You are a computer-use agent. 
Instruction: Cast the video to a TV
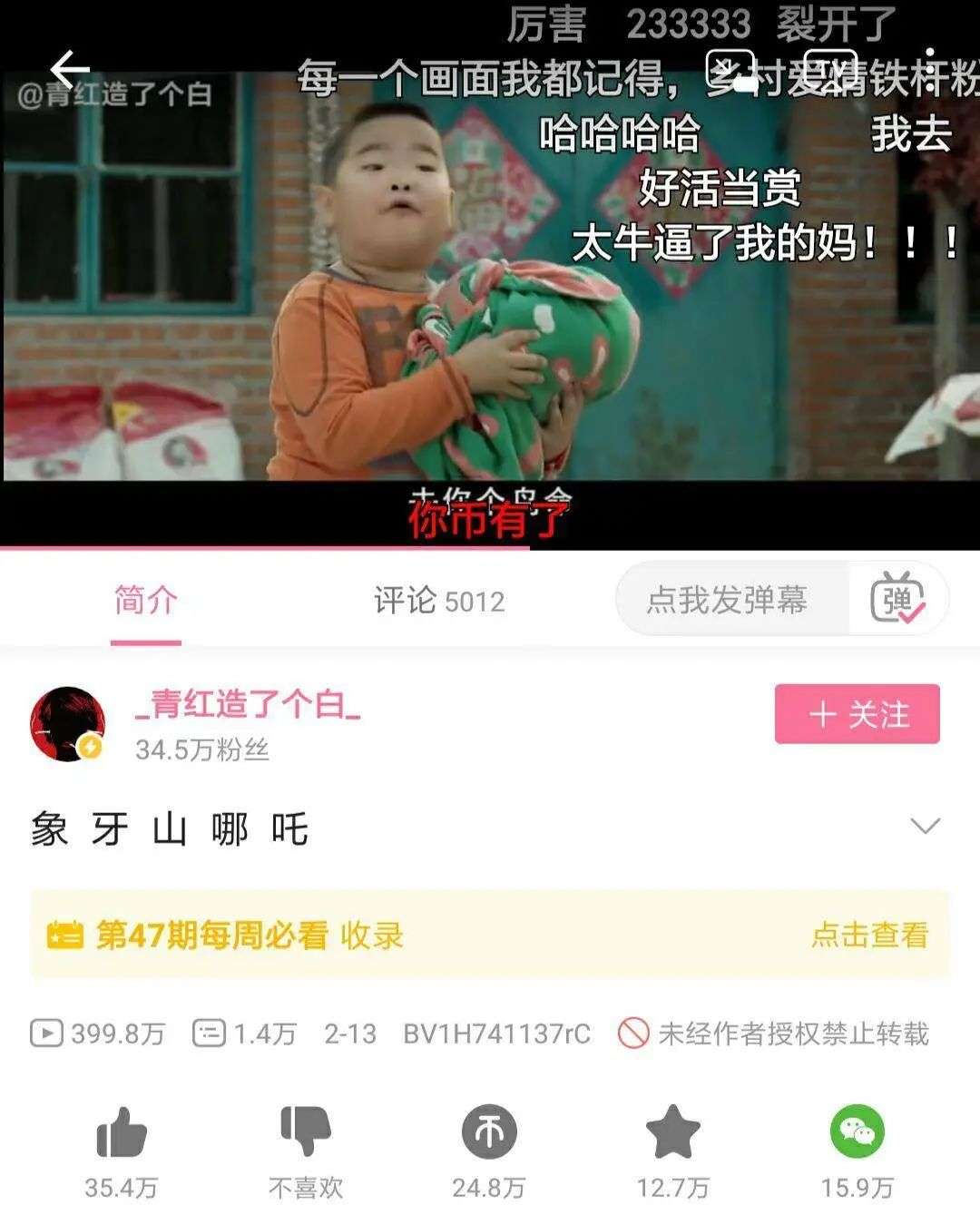point(830,70)
